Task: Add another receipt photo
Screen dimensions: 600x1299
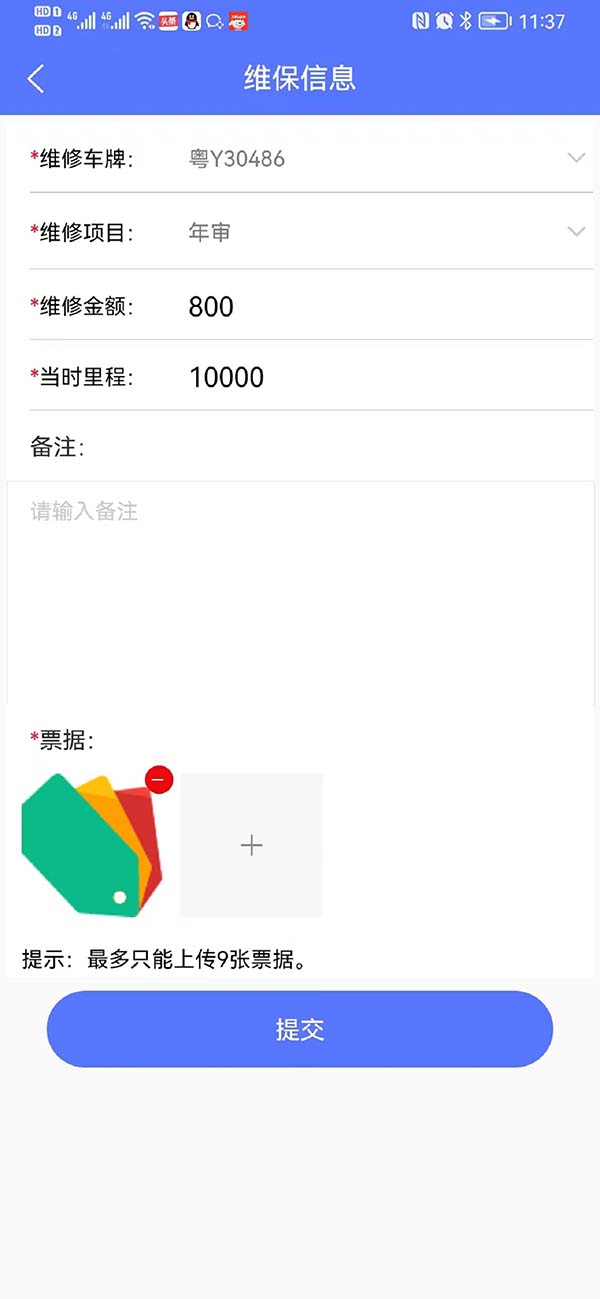Action: pyautogui.click(x=251, y=845)
